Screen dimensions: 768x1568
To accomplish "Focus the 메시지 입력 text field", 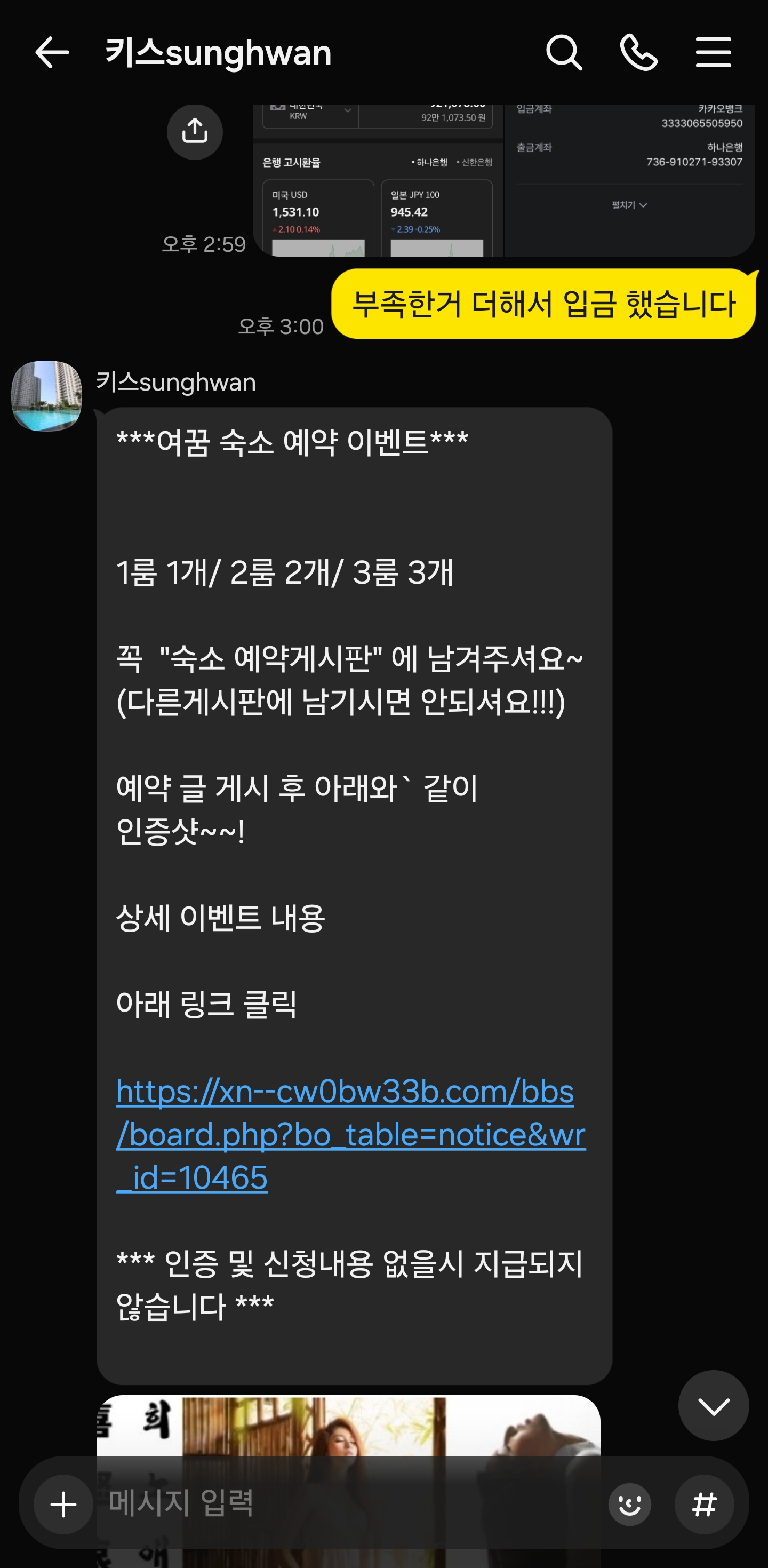I will (x=353, y=1503).
